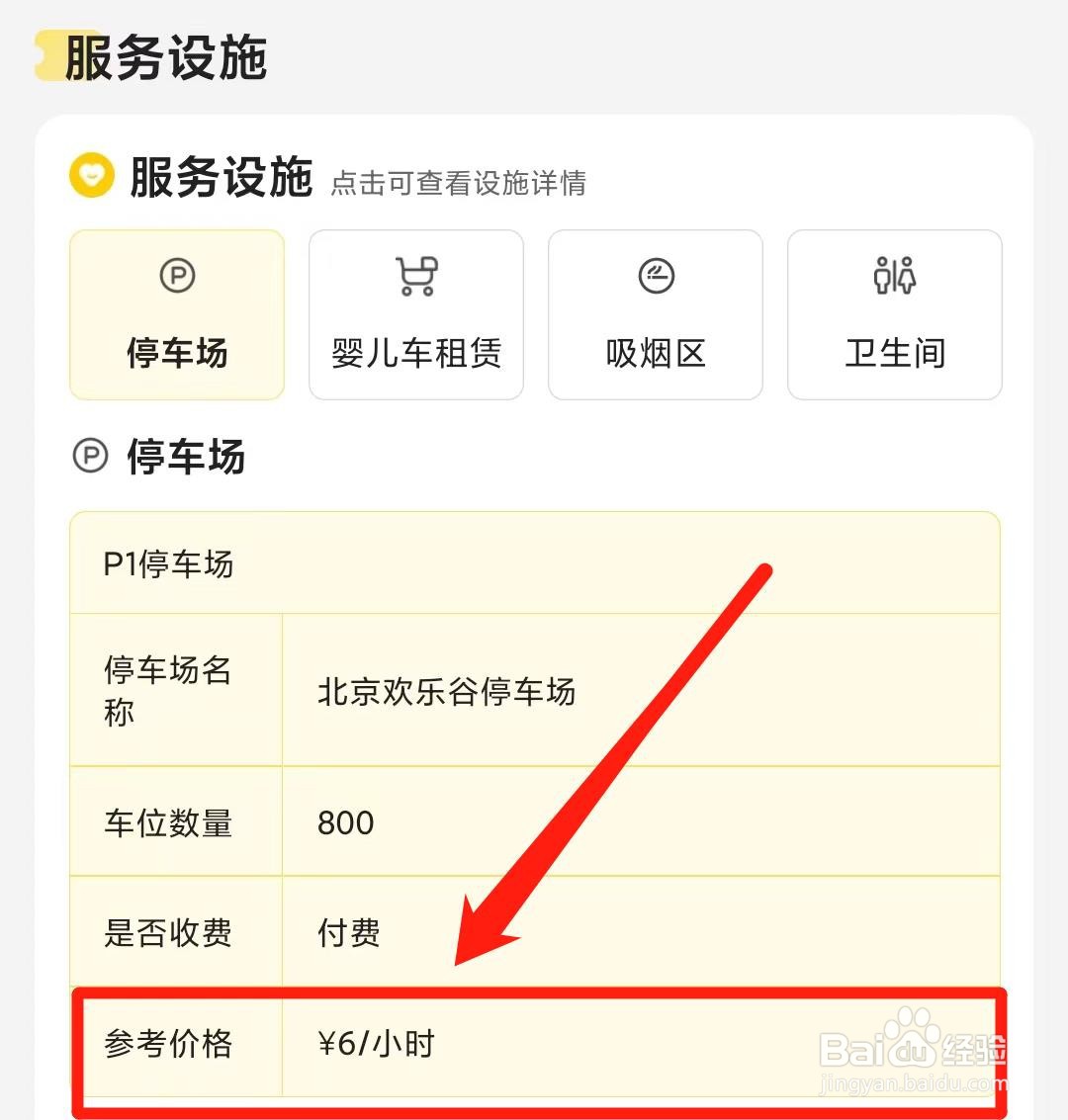Open 点击可查看设施详情 details link
Viewport: 1068px width, 1120px height.
pos(457,184)
